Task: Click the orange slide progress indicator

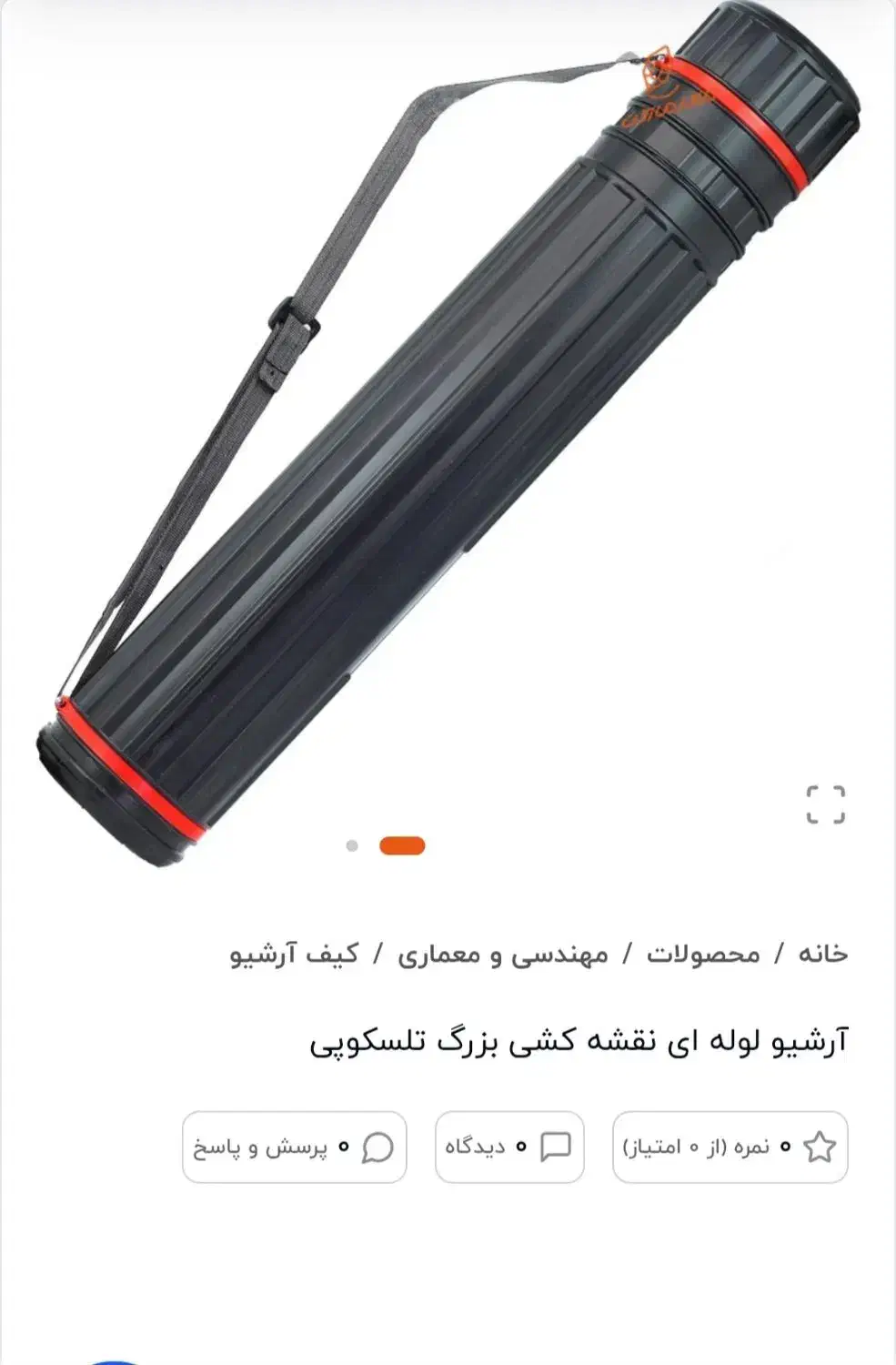Action: (403, 846)
